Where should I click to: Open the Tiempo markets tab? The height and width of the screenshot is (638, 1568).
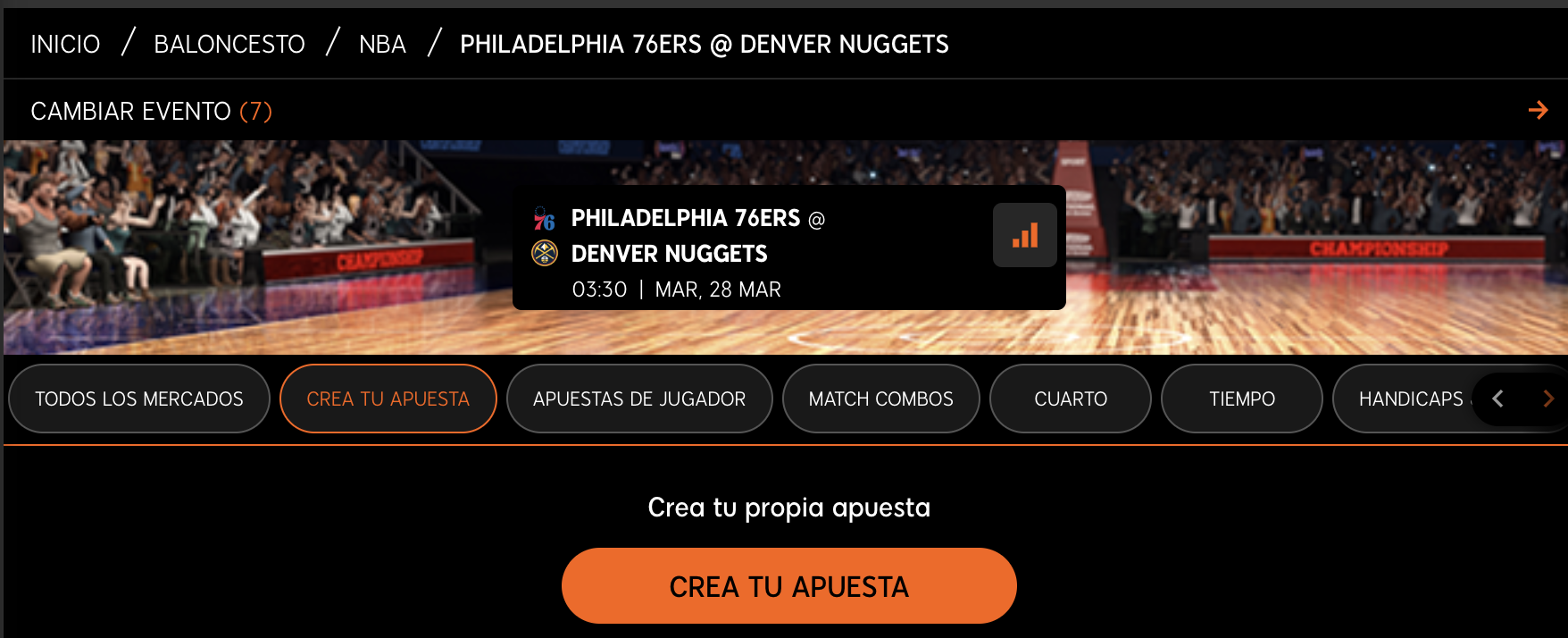click(x=1241, y=399)
